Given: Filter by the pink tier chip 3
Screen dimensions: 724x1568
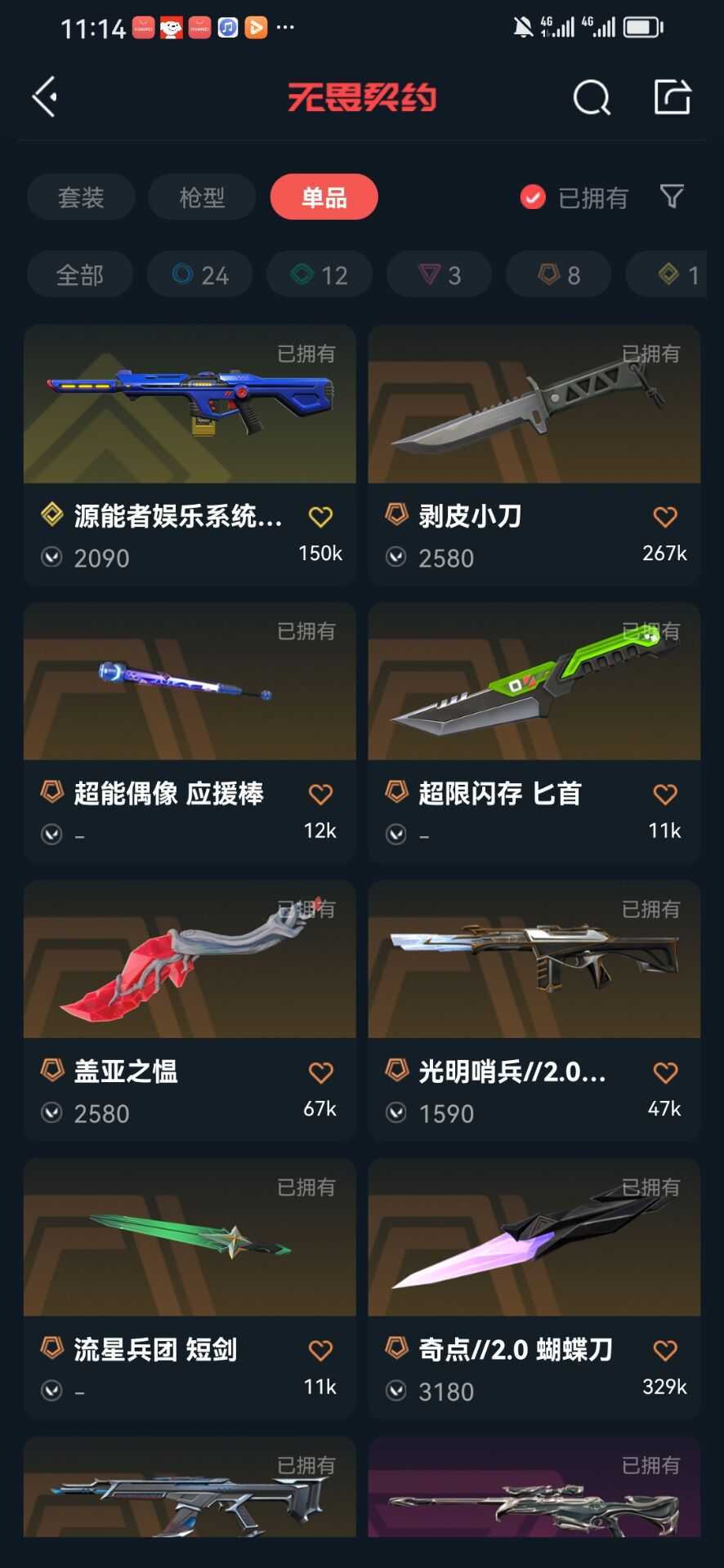Looking at the screenshot, I should tap(440, 274).
